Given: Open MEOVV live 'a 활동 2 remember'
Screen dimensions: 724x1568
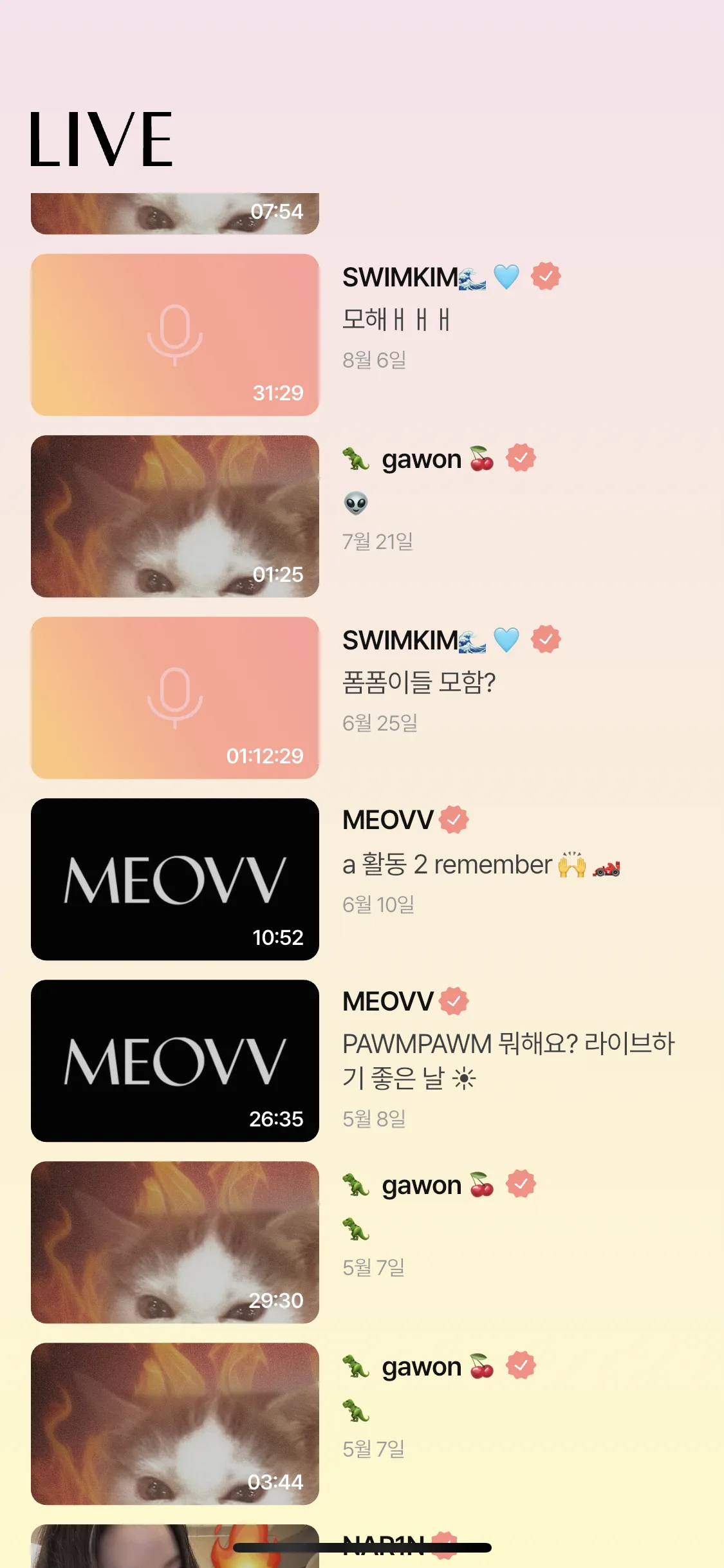Looking at the screenshot, I should [x=175, y=879].
